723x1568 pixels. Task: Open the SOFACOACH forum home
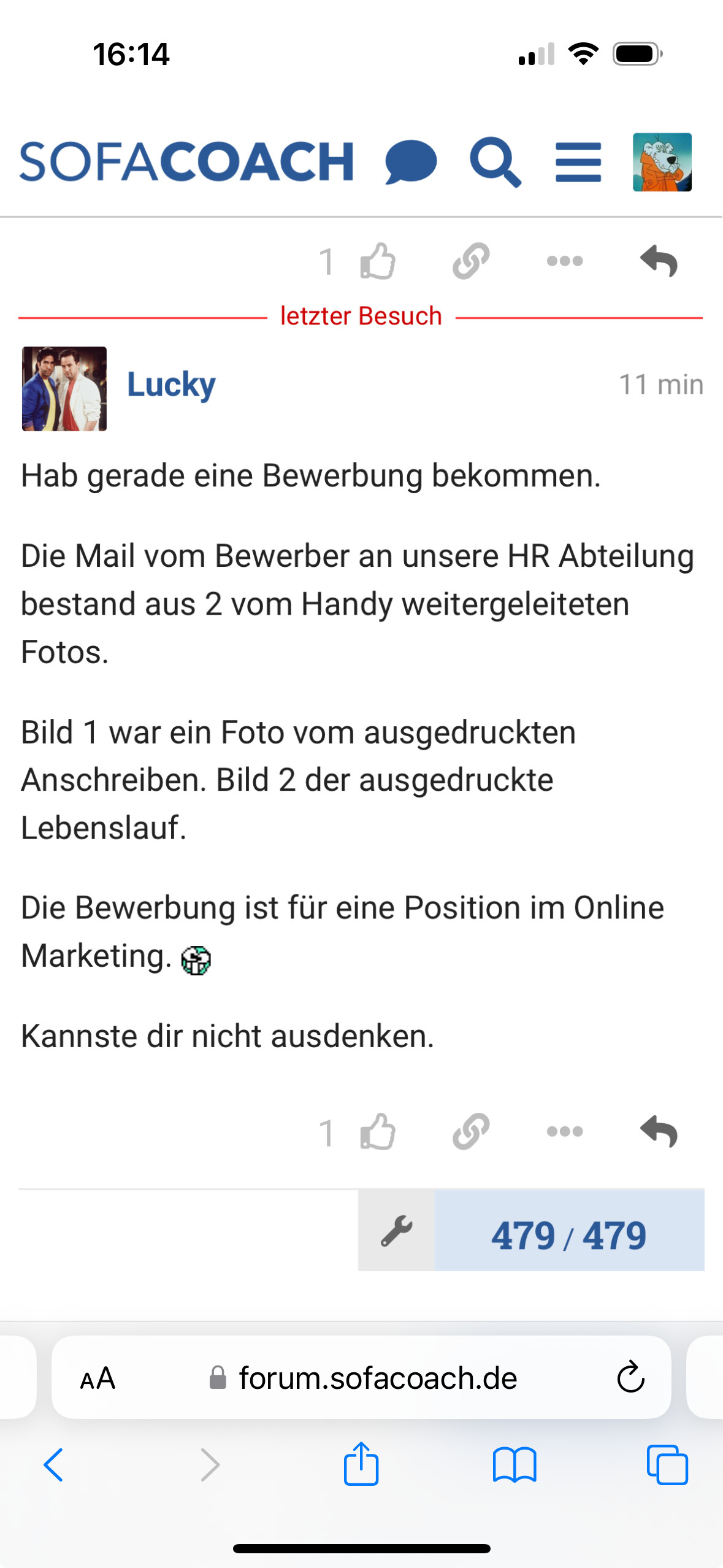[186, 162]
